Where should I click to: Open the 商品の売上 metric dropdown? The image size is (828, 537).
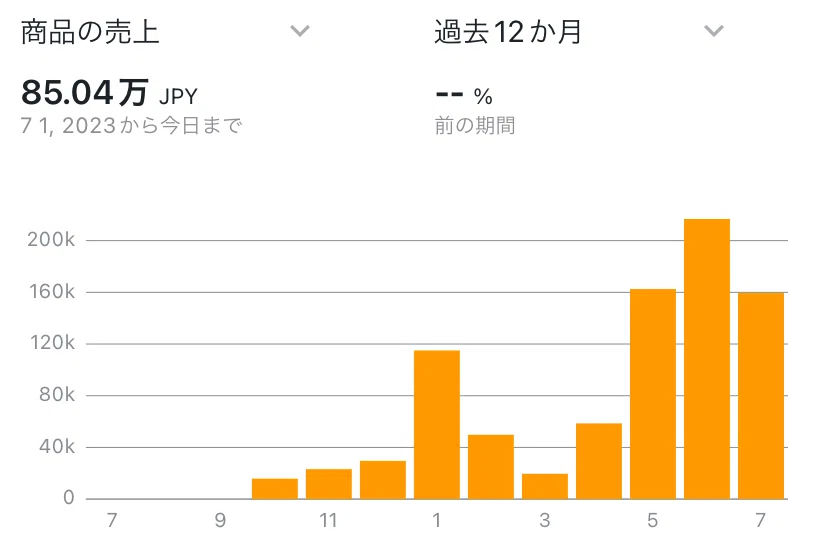pyautogui.click(x=165, y=32)
